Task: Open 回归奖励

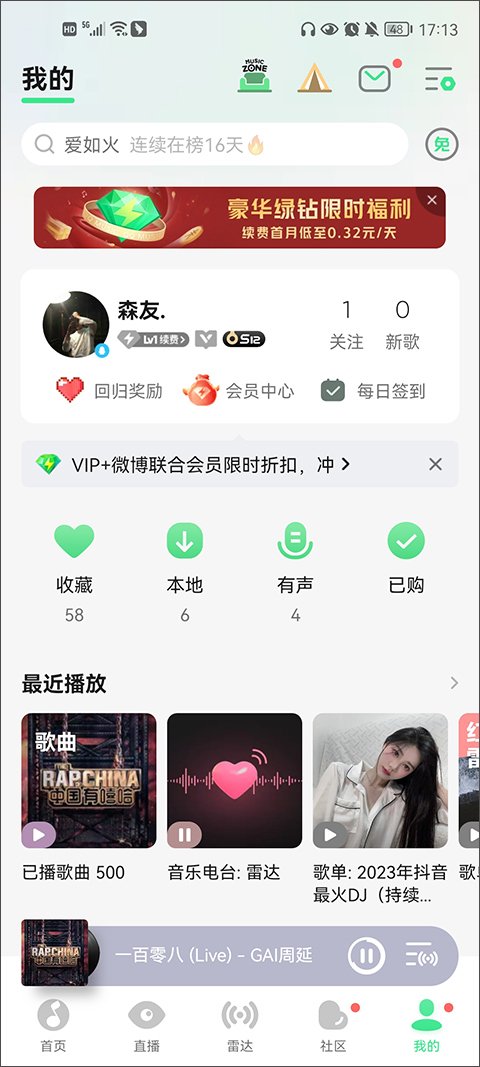Action: (109, 391)
